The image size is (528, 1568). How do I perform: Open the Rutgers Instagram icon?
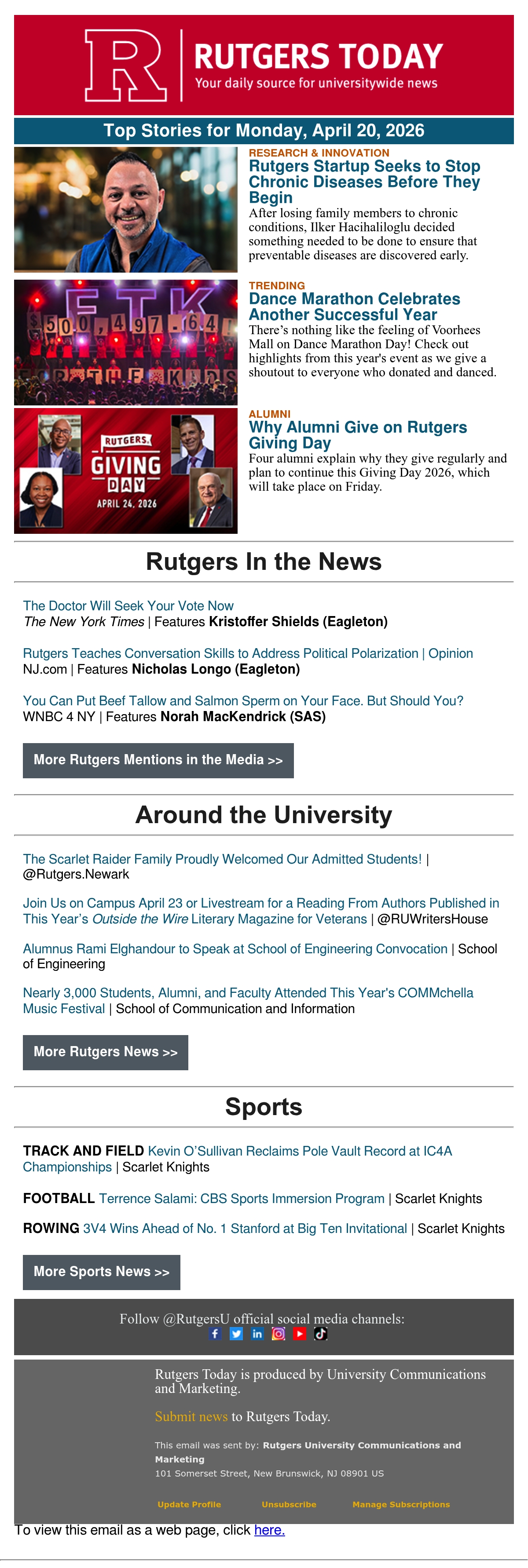point(279,1334)
